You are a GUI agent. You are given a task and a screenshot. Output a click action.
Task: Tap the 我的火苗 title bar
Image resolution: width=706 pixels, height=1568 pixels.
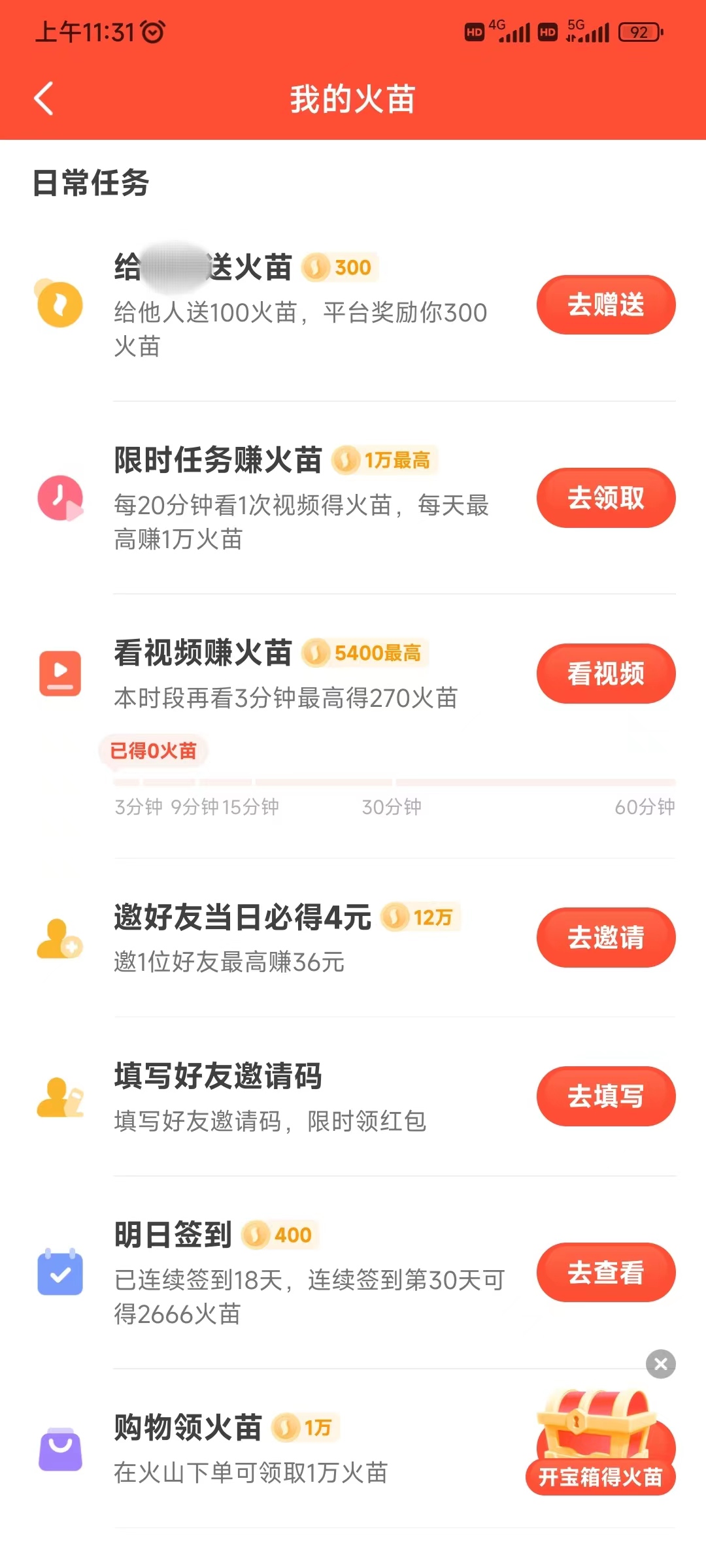click(353, 101)
